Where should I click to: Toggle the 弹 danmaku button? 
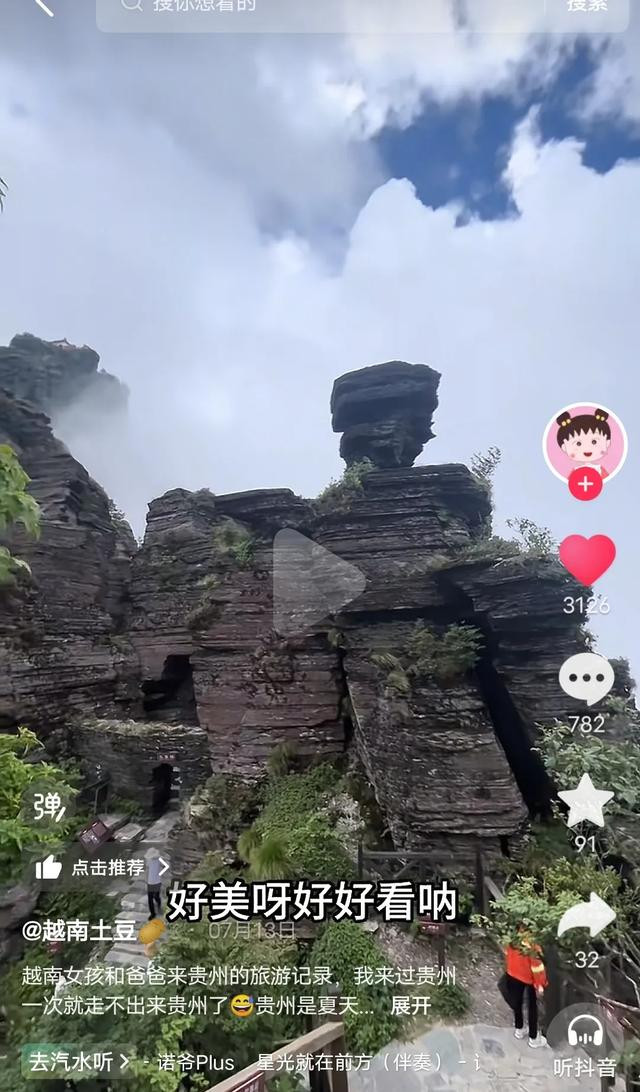tap(49, 806)
